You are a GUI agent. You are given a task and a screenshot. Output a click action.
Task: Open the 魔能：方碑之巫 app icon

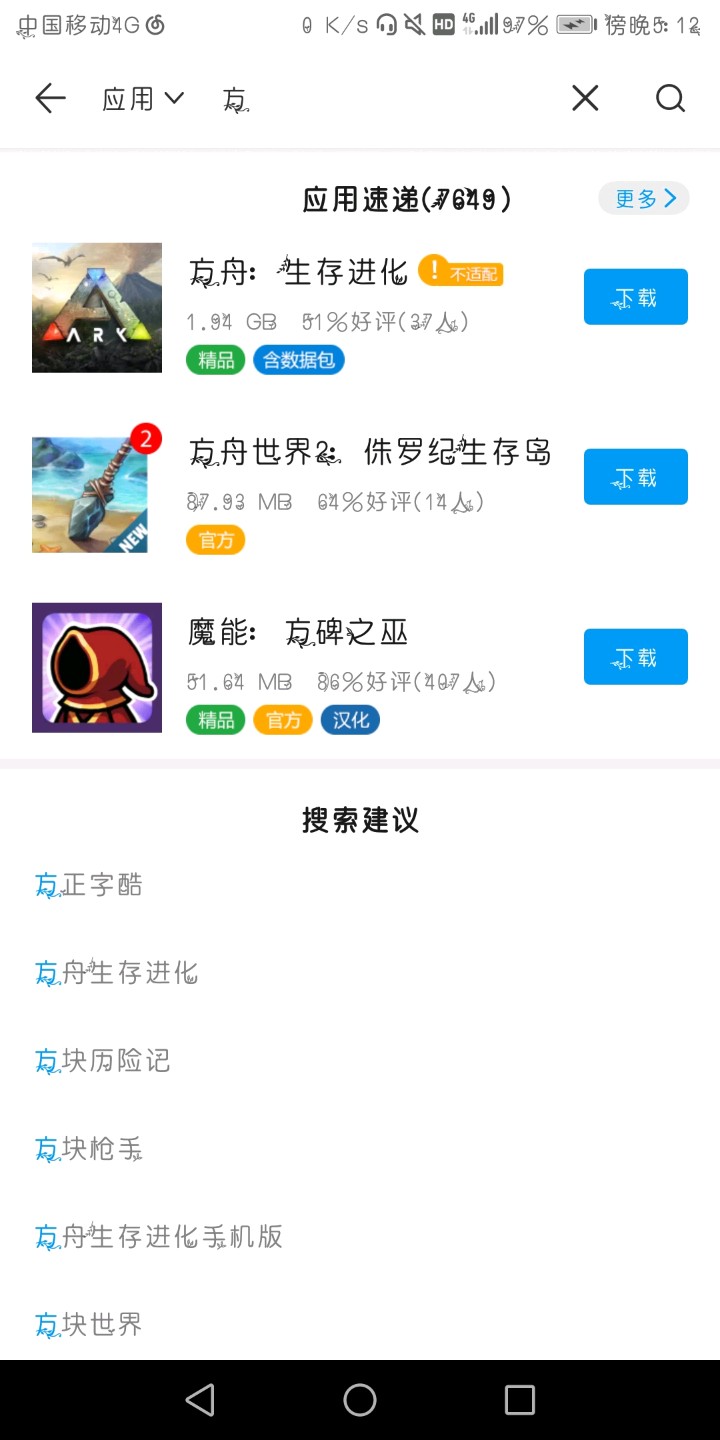[97, 667]
